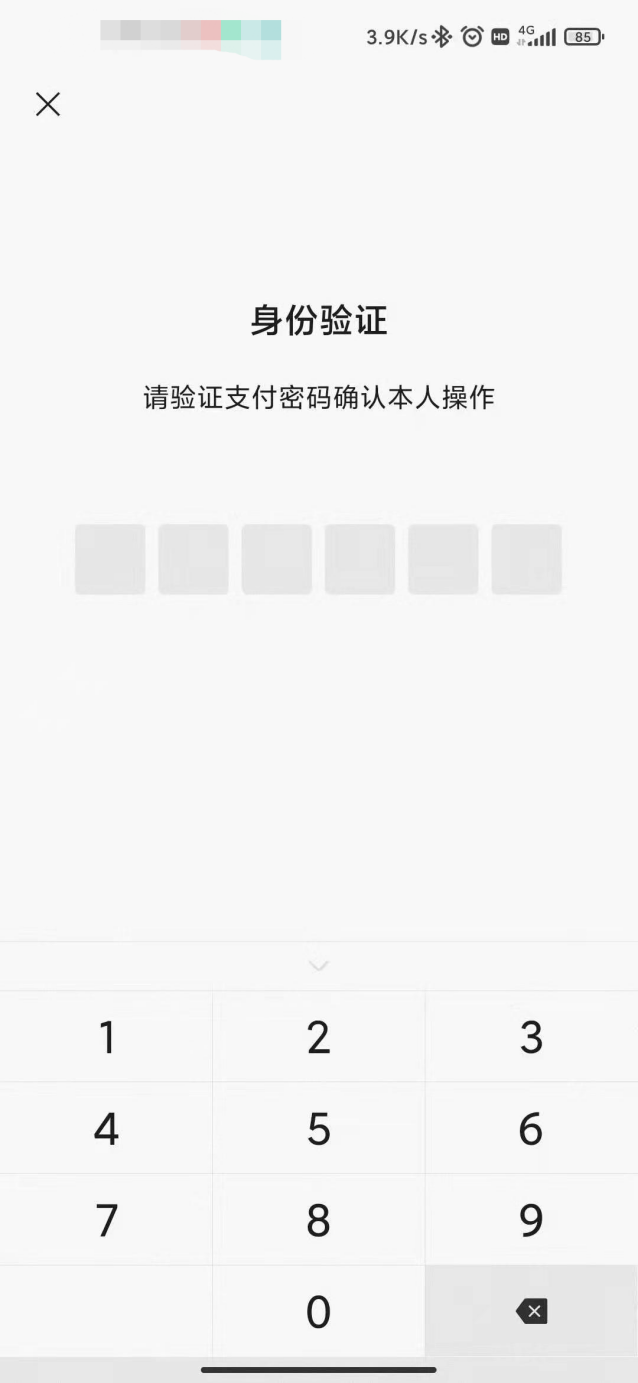This screenshot has height=1383, width=638.
Task: Close the identity verification screen
Action: coord(48,104)
